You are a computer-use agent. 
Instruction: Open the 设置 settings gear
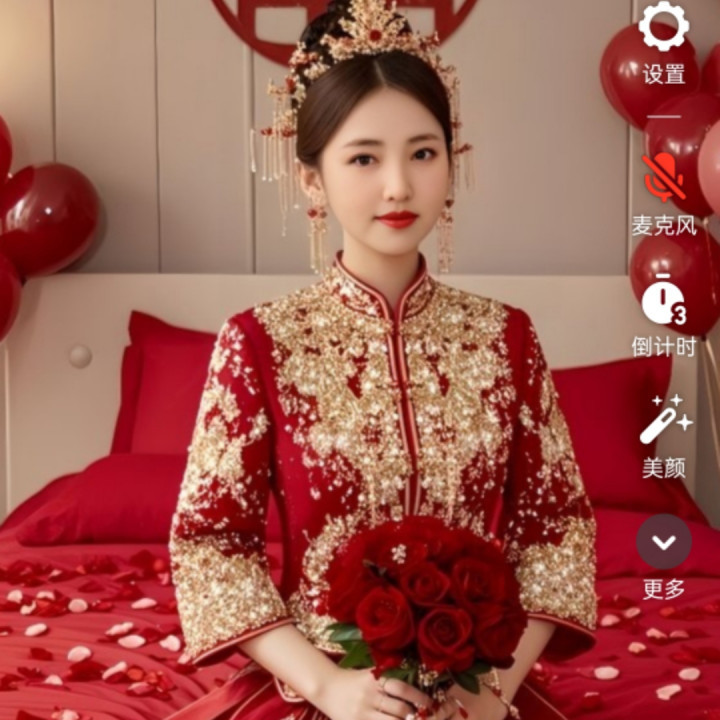point(664,28)
